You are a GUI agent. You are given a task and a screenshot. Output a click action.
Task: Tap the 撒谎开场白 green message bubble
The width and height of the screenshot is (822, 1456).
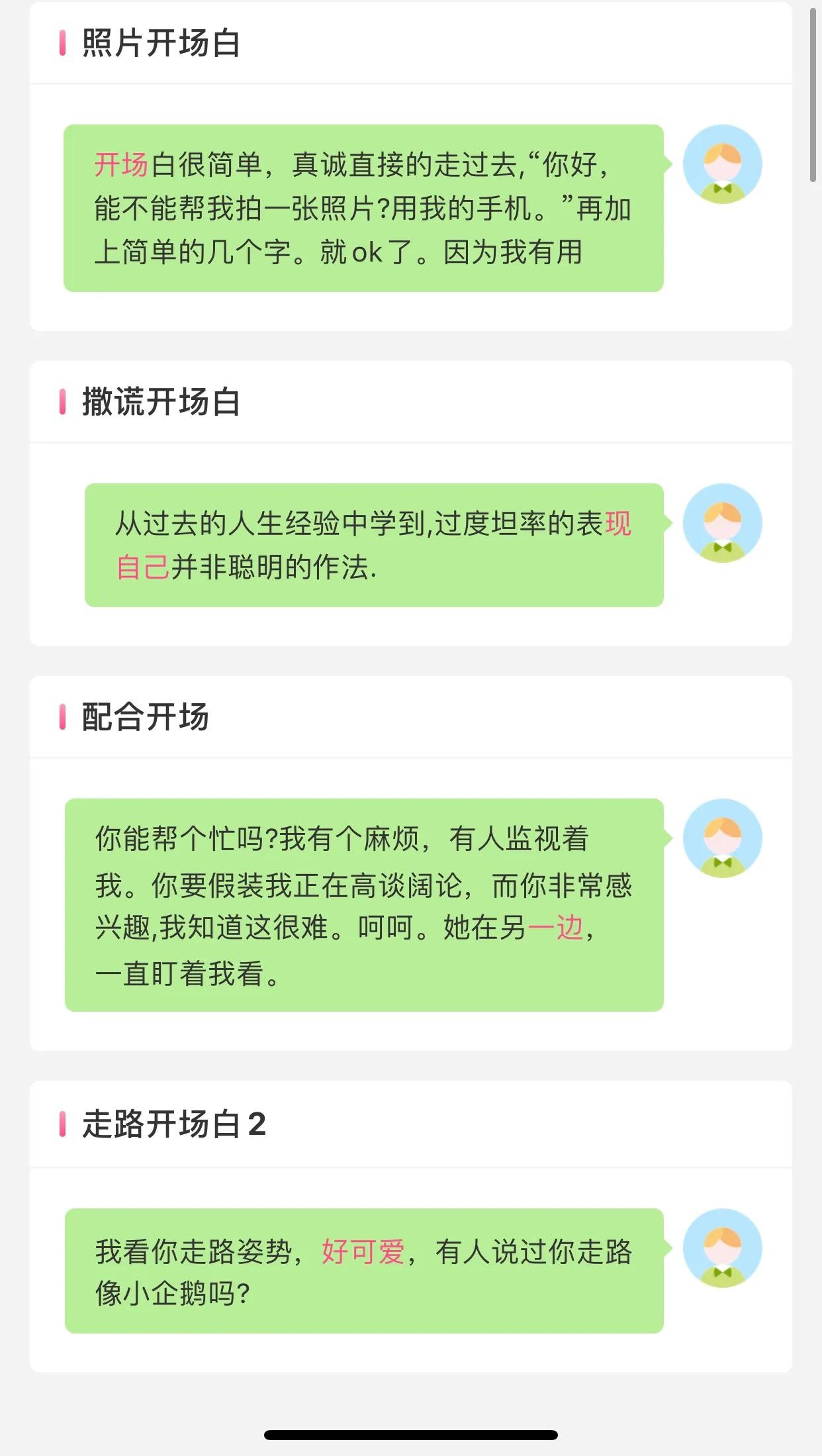374,545
